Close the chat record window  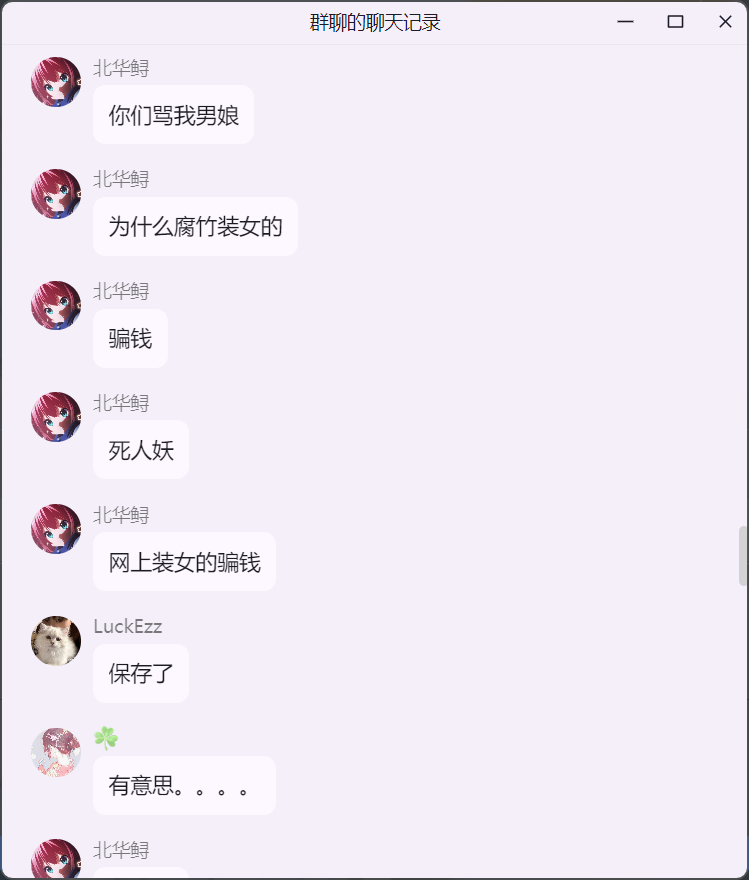click(x=725, y=22)
